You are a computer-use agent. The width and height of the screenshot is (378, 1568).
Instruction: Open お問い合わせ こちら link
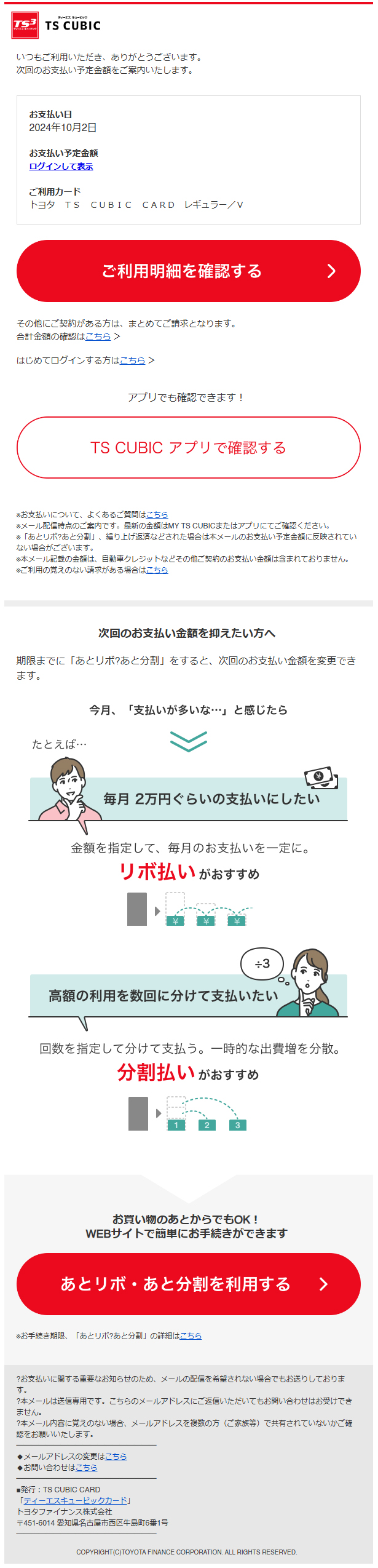pos(86,1467)
